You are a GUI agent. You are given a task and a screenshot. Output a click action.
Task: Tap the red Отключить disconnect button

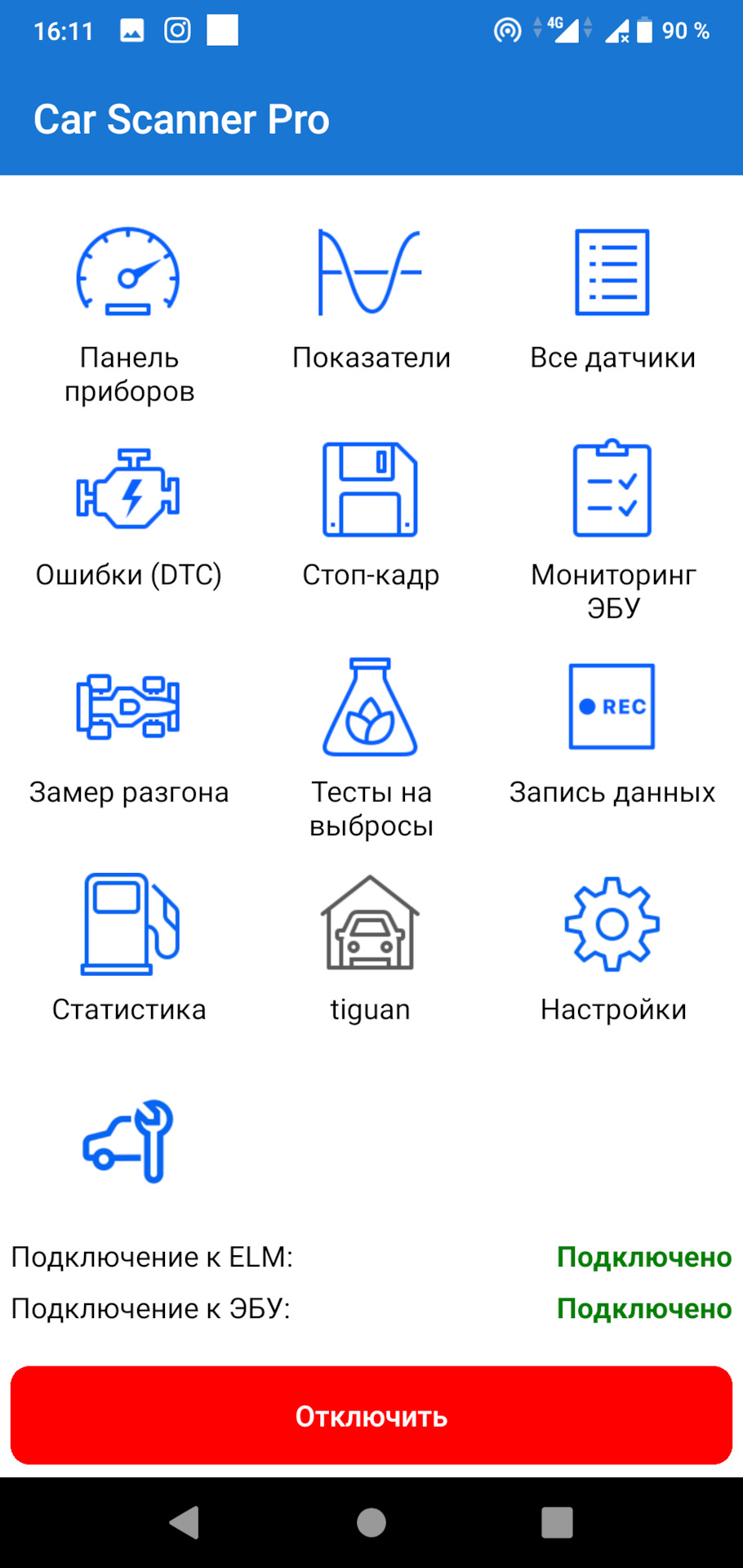pyautogui.click(x=371, y=1415)
